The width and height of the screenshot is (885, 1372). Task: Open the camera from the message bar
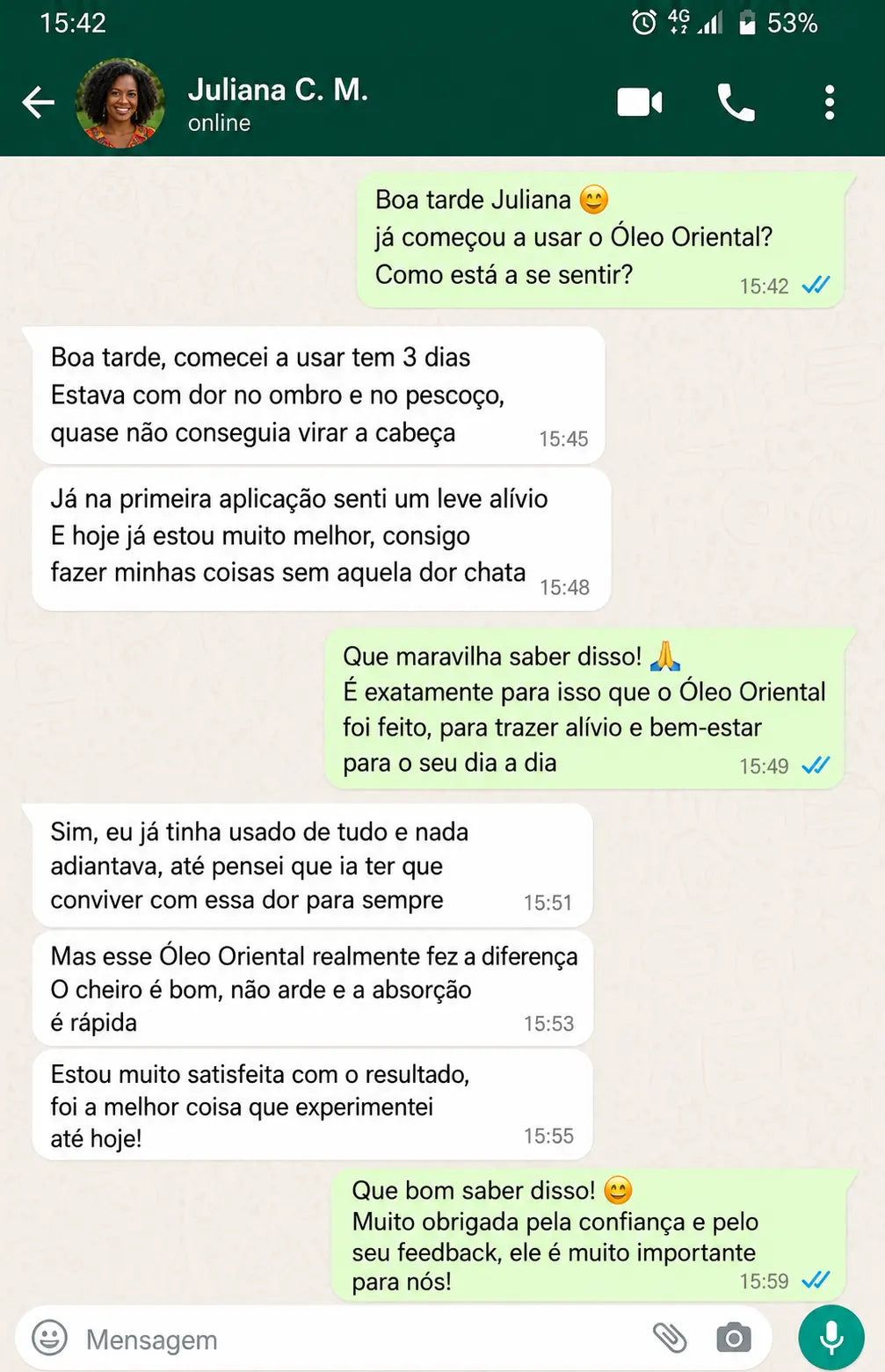(734, 1338)
